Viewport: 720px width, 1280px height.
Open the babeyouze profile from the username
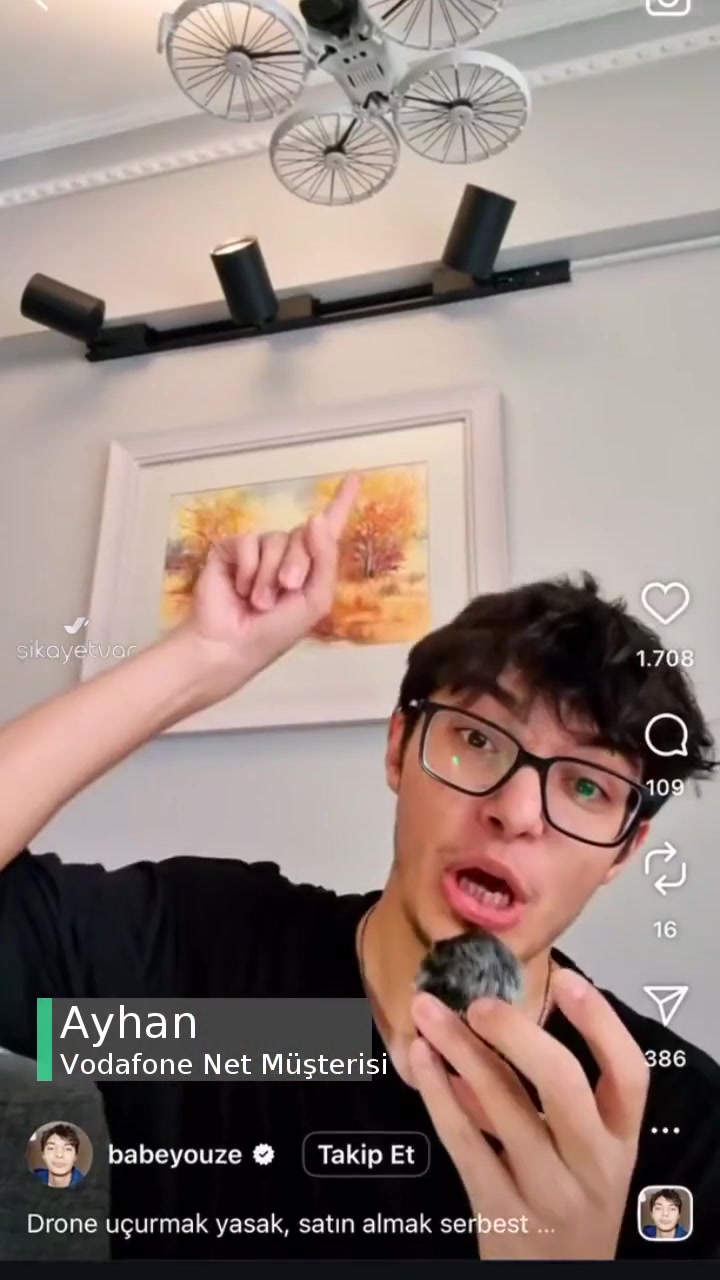coord(175,1155)
